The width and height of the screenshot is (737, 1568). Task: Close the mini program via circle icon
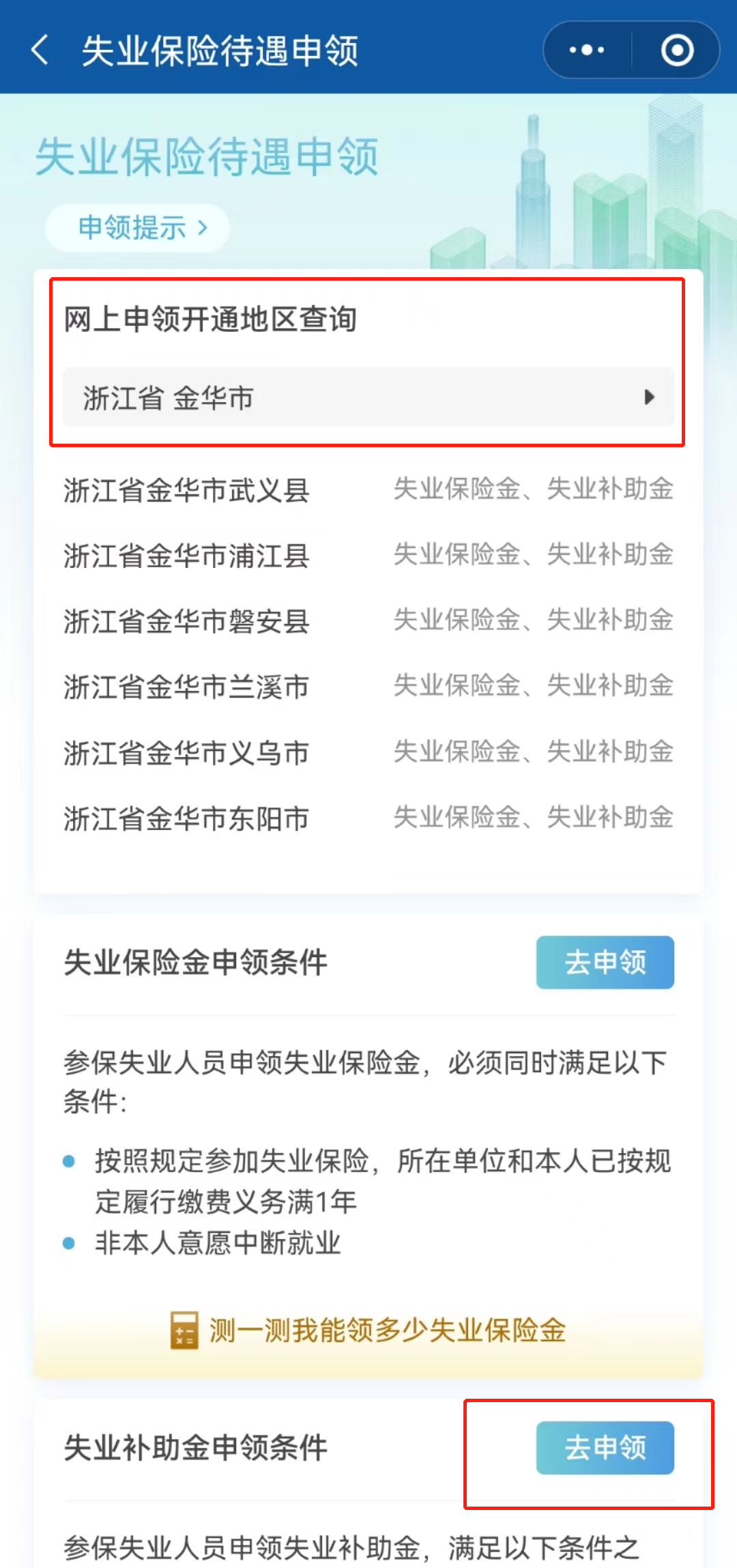click(677, 51)
